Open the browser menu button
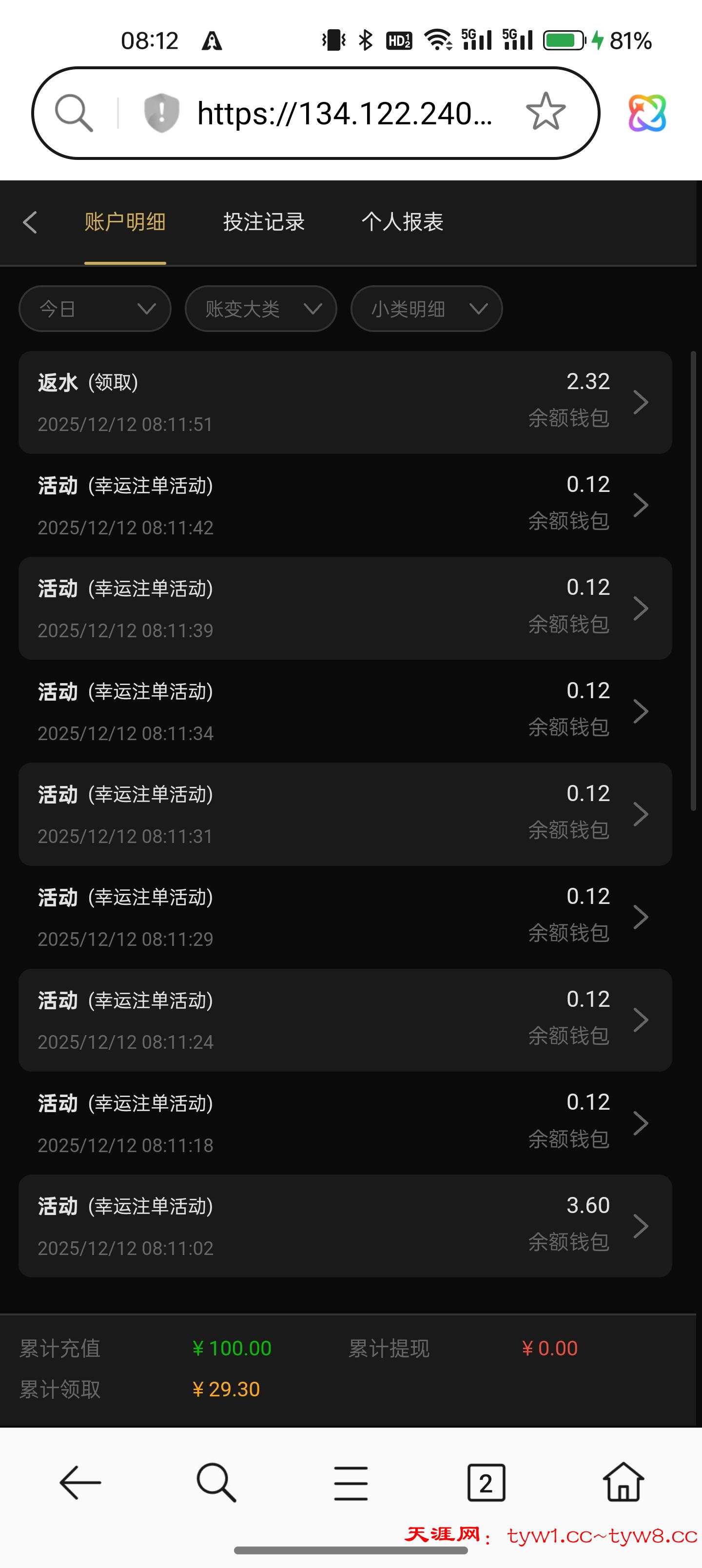Viewport: 702px width, 1568px height. click(x=351, y=1483)
